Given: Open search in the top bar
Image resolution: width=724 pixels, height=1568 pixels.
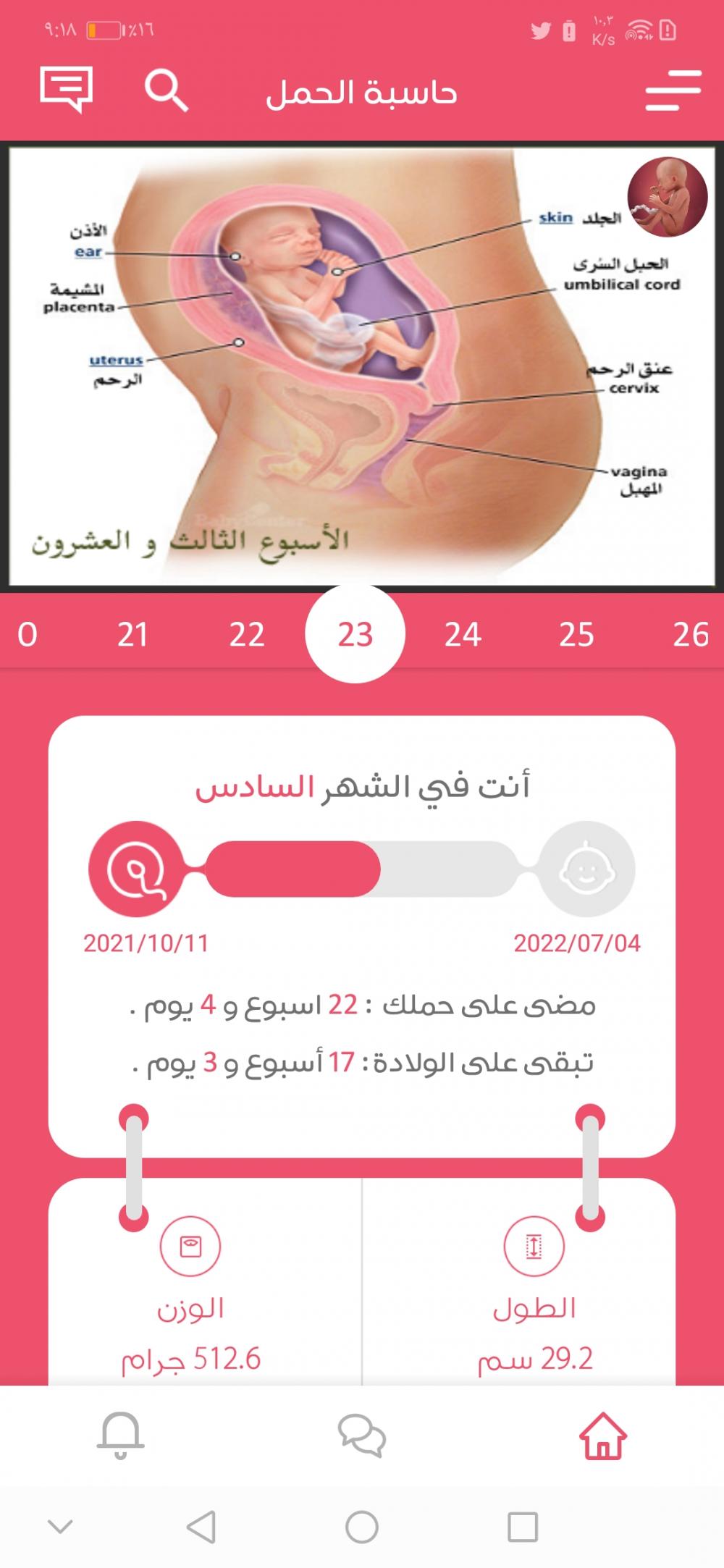Looking at the screenshot, I should (167, 91).
